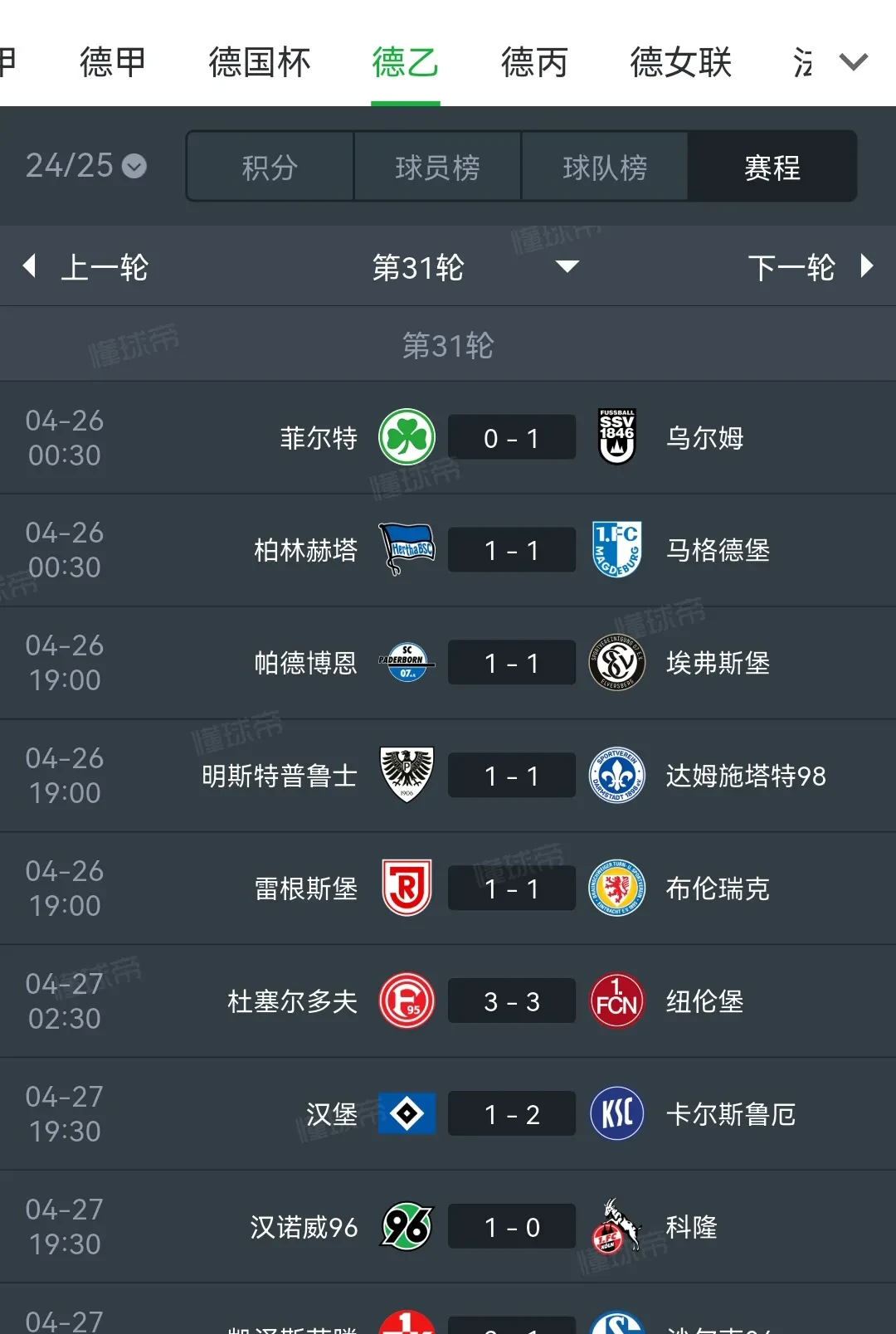Click the 菲尔特 green clover club logo
The width and height of the screenshot is (896, 1334).
[x=406, y=437]
